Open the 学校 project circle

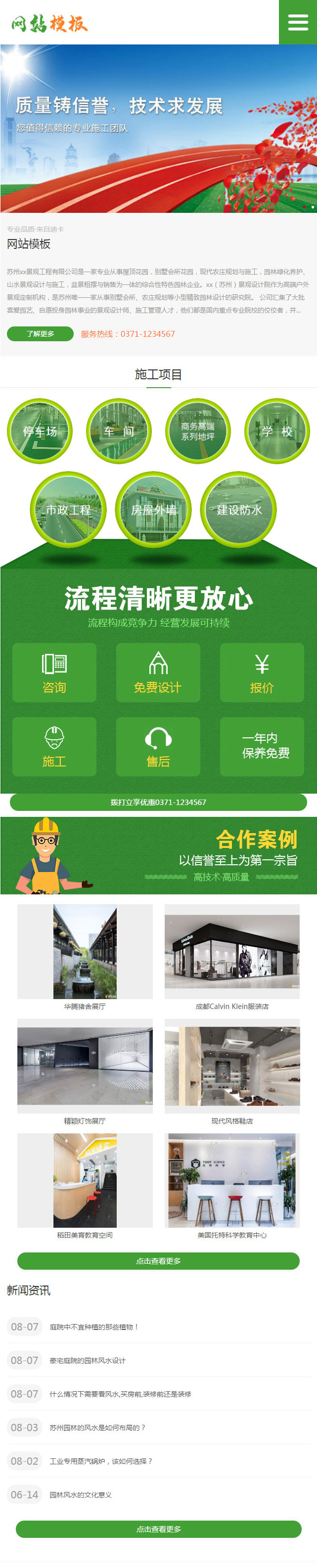(x=277, y=431)
